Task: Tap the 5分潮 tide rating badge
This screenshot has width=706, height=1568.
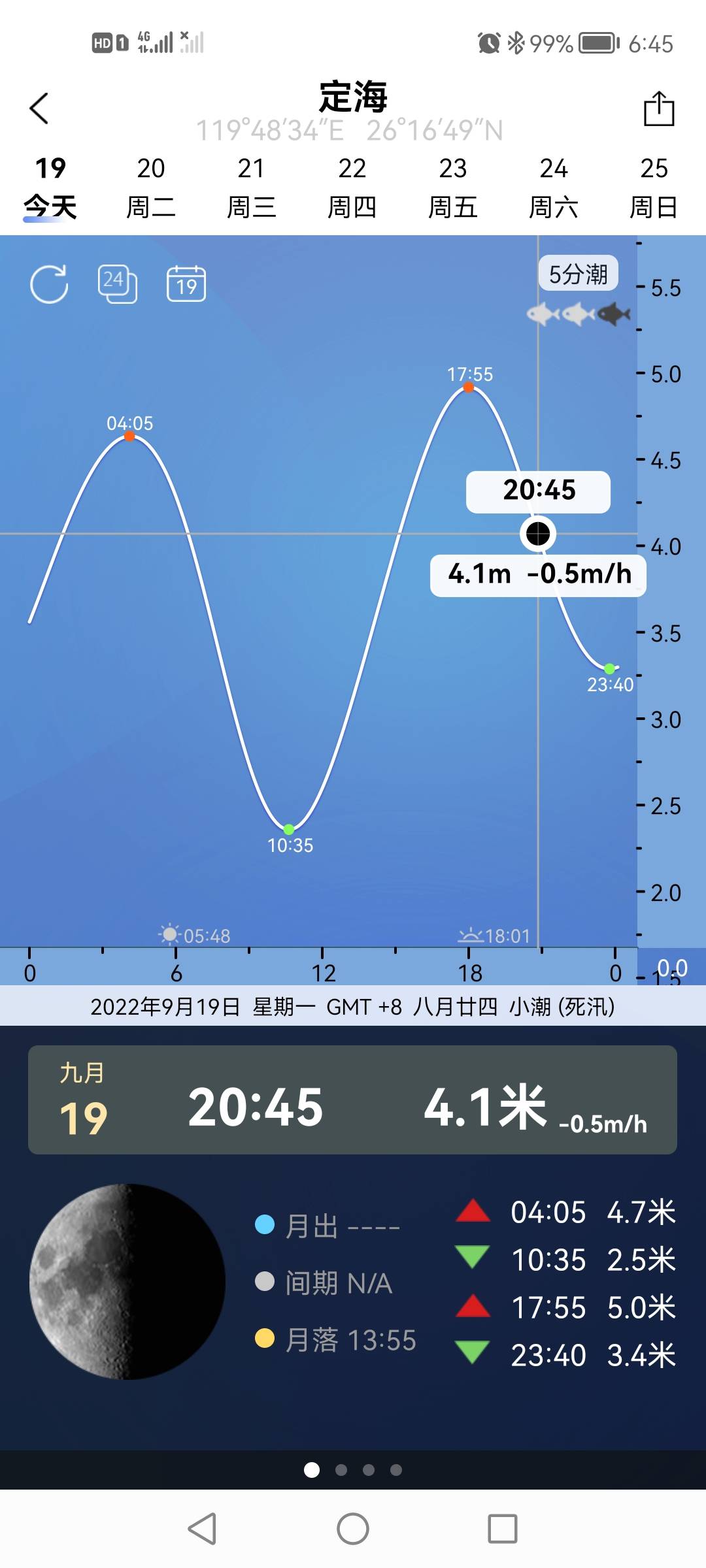Action: (x=579, y=274)
